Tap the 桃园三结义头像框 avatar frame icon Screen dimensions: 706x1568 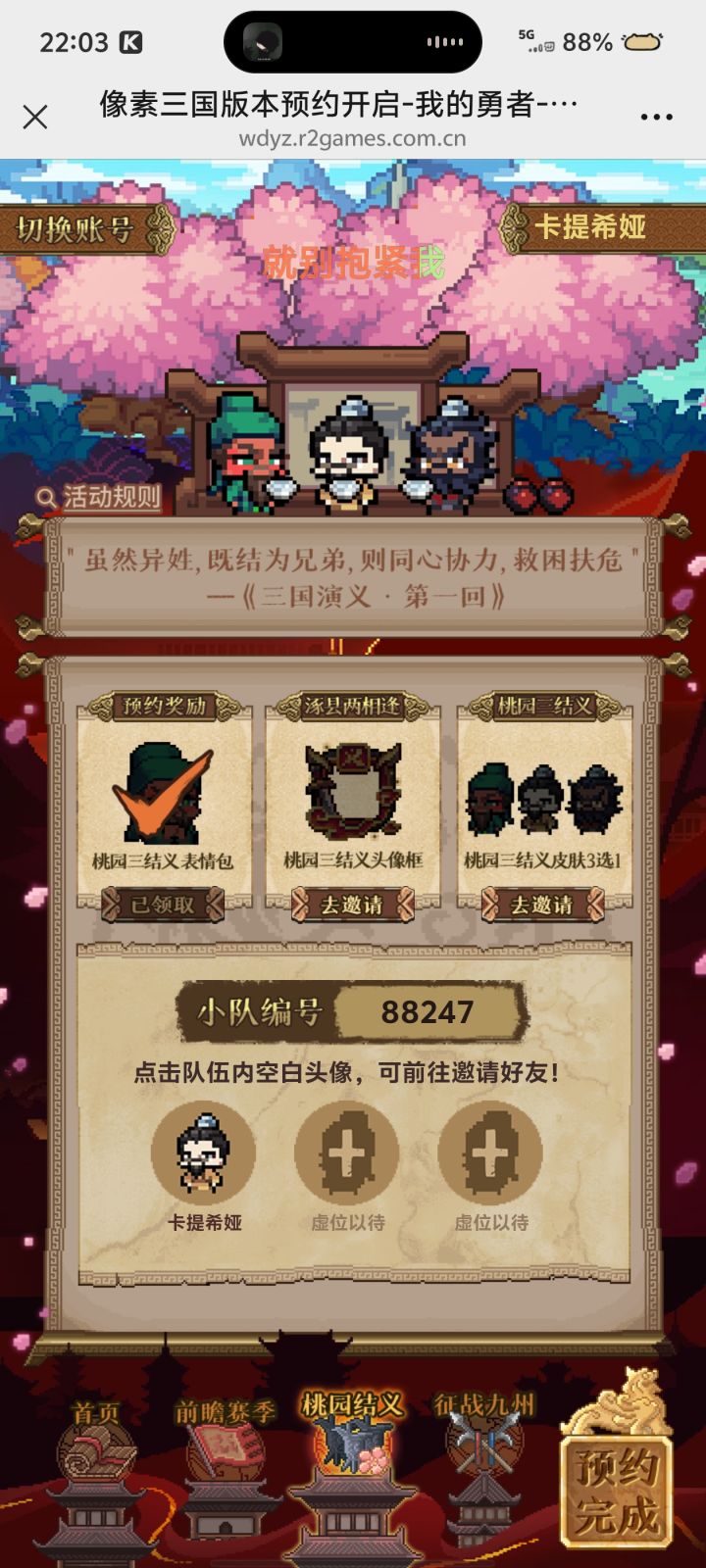click(x=353, y=794)
